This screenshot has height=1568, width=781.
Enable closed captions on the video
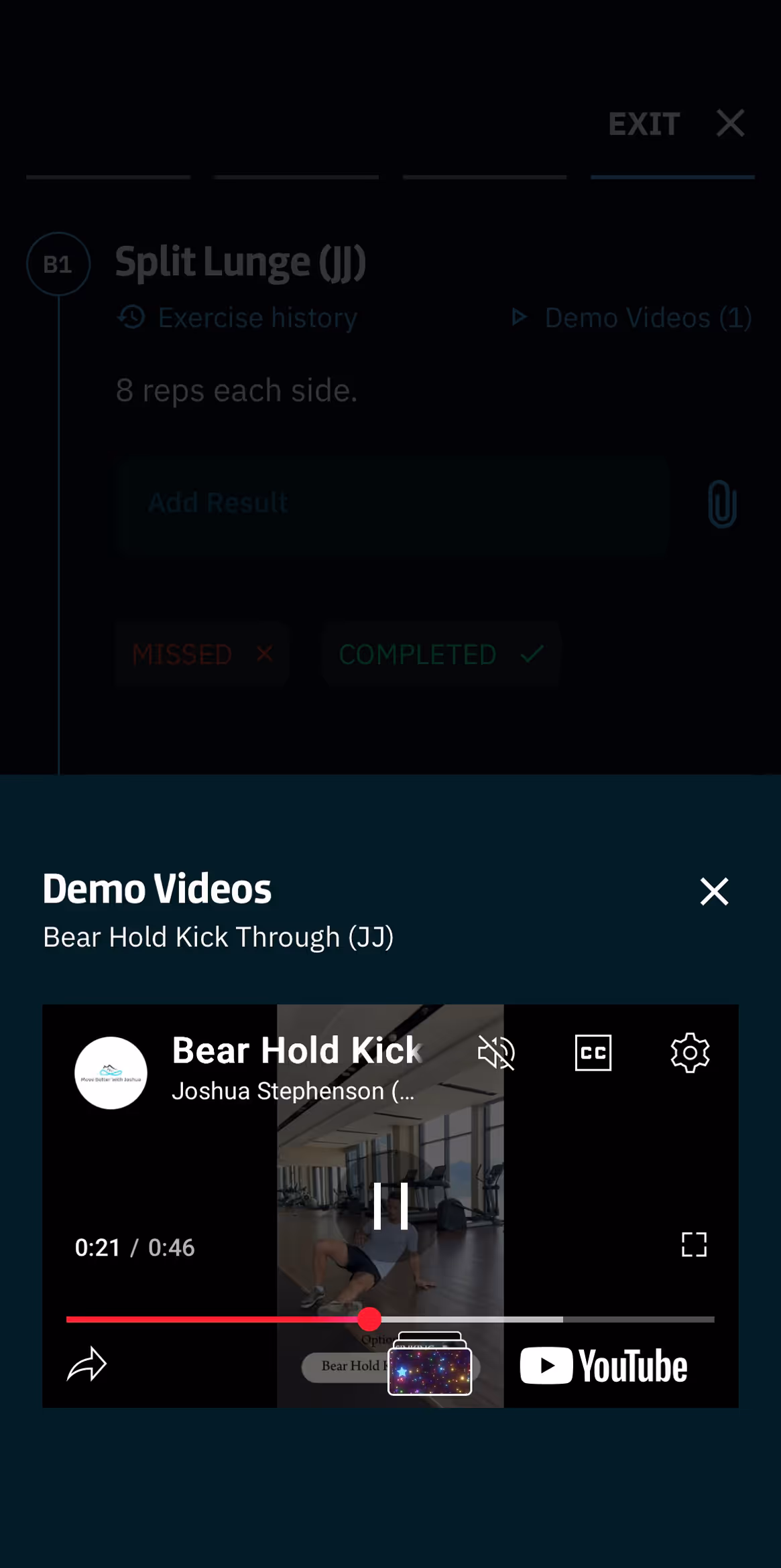coord(593,1052)
